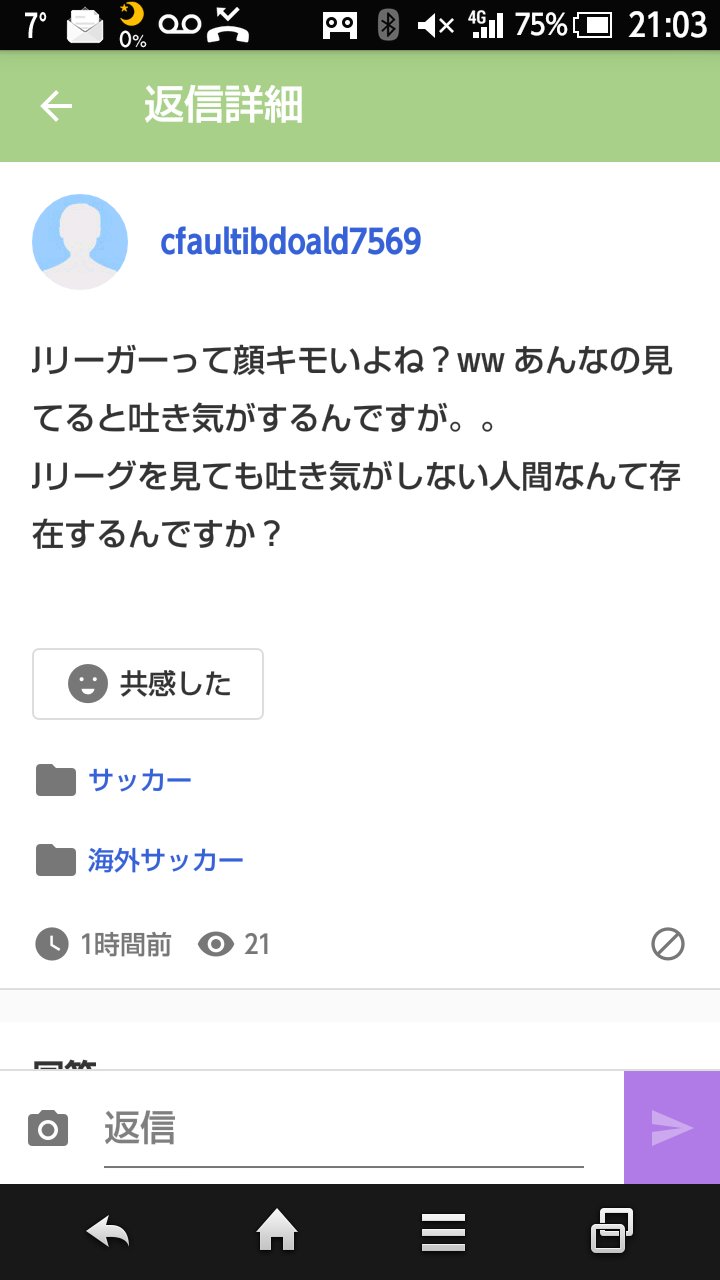Tap the 共感した button
The width and height of the screenshot is (720, 1280).
click(x=148, y=684)
